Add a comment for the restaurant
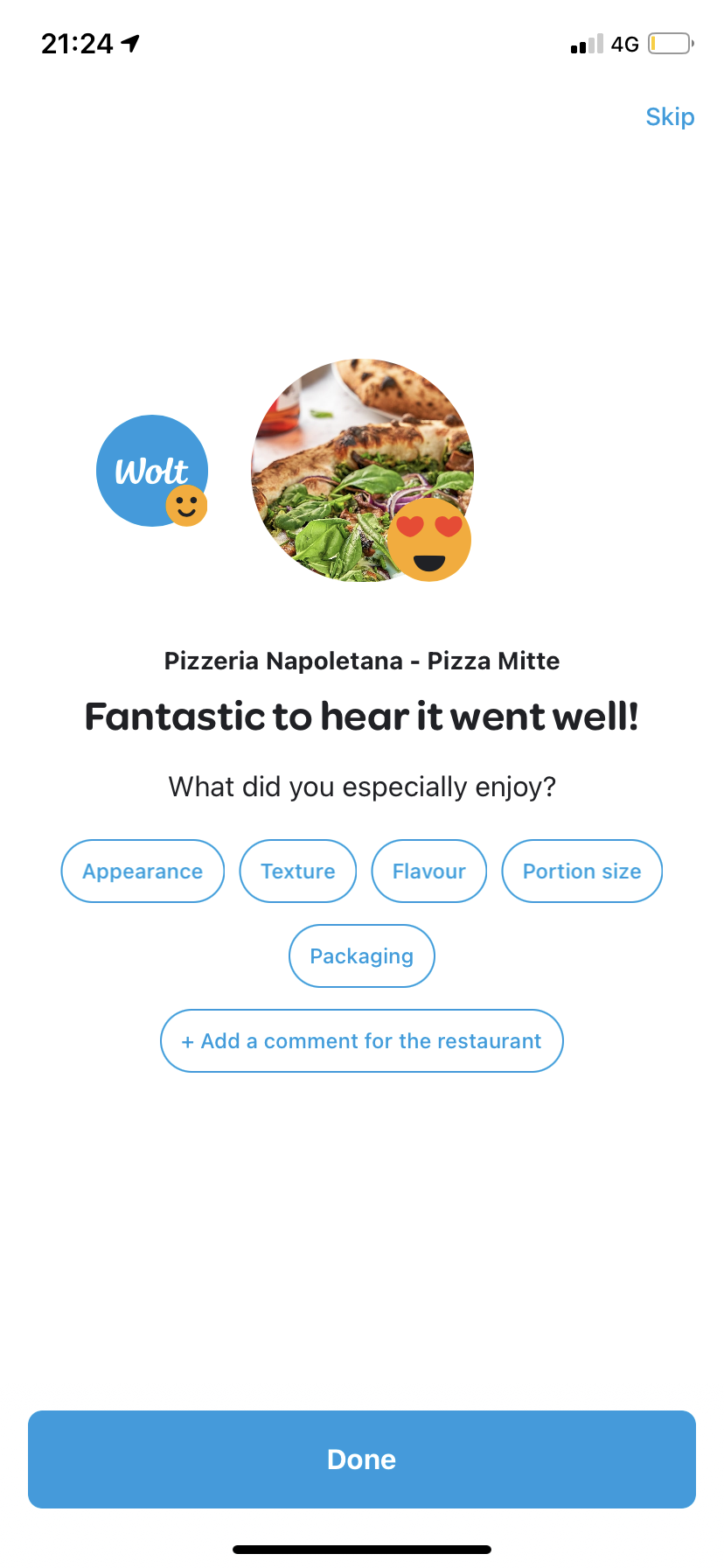Viewport: 724px width, 1568px height. (362, 1041)
